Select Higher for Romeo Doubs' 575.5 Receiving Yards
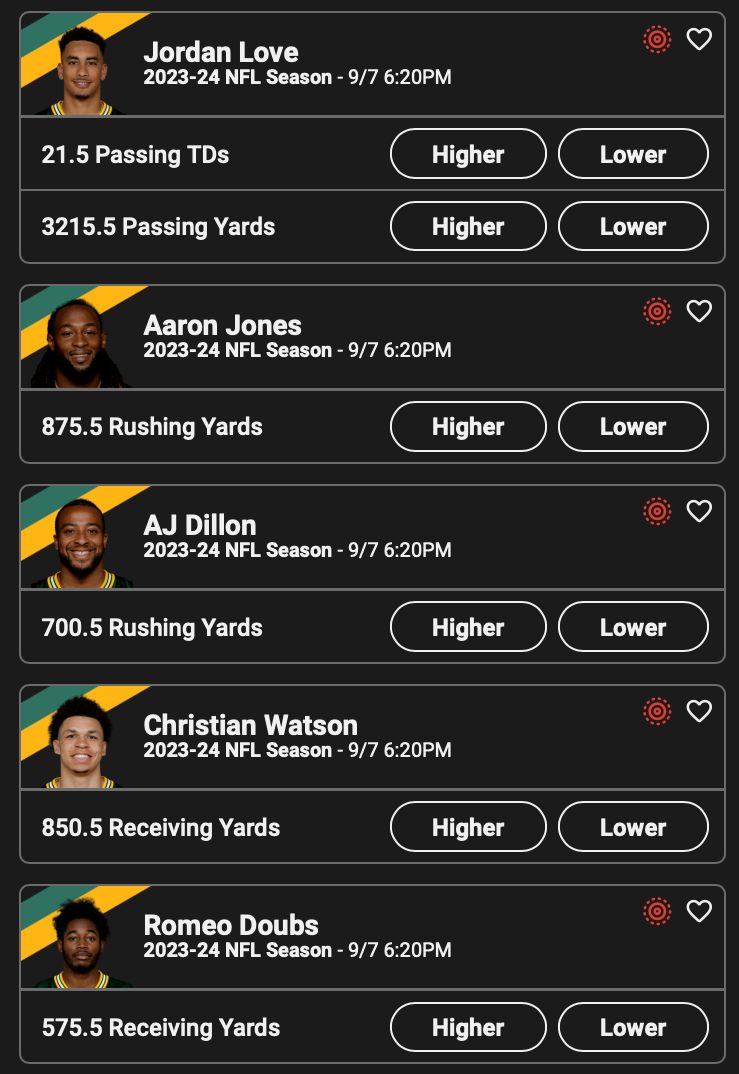 point(468,1027)
